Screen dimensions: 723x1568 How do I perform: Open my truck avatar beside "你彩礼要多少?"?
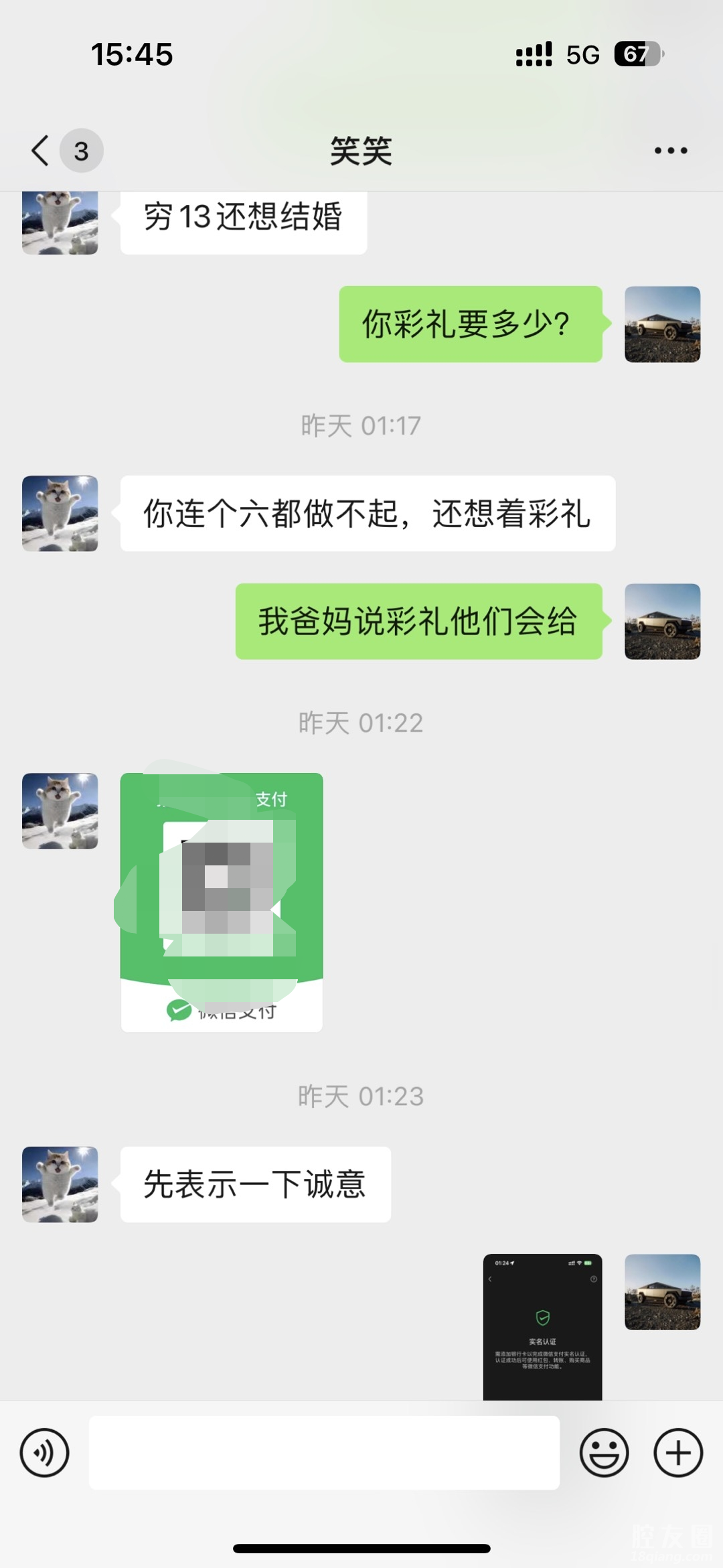click(662, 324)
